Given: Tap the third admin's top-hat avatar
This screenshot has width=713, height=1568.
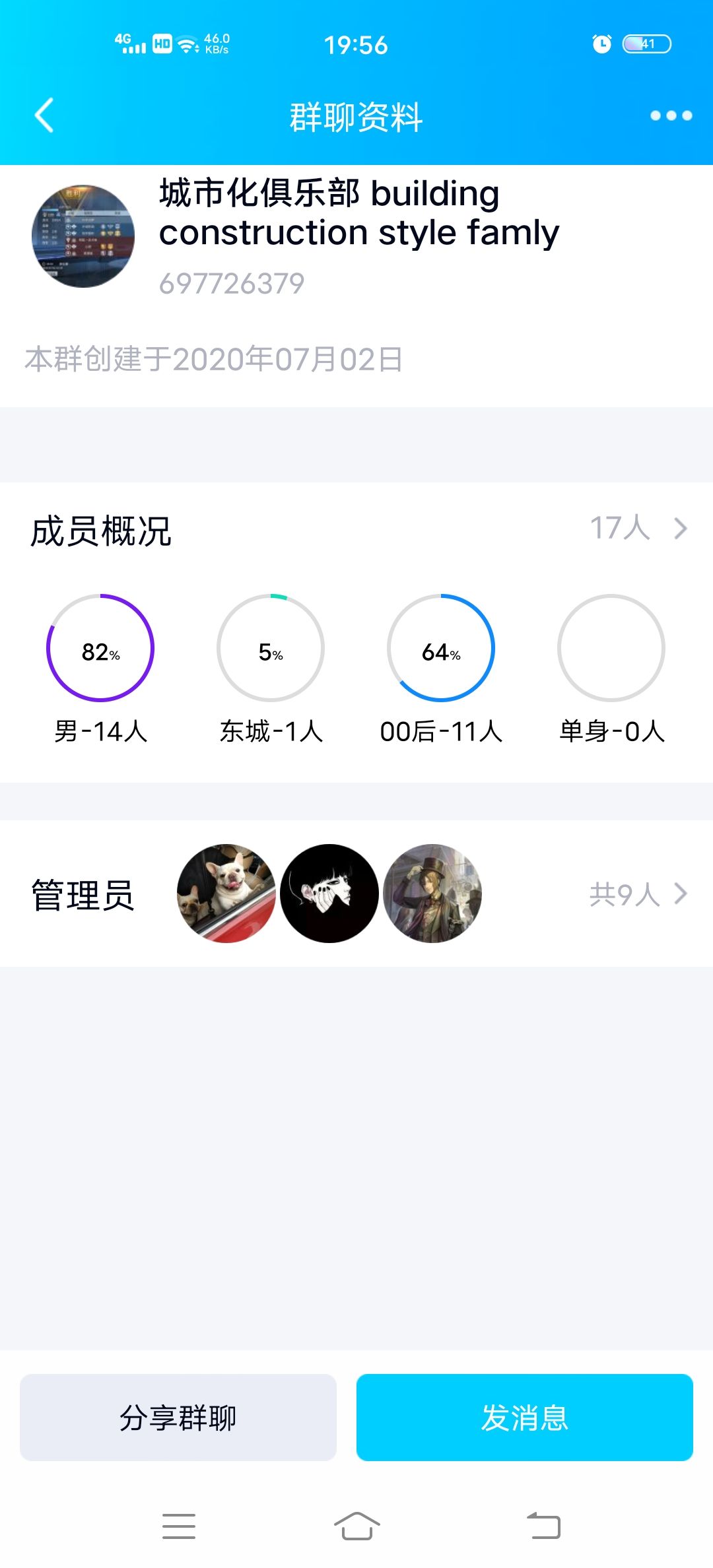Looking at the screenshot, I should pos(432,894).
